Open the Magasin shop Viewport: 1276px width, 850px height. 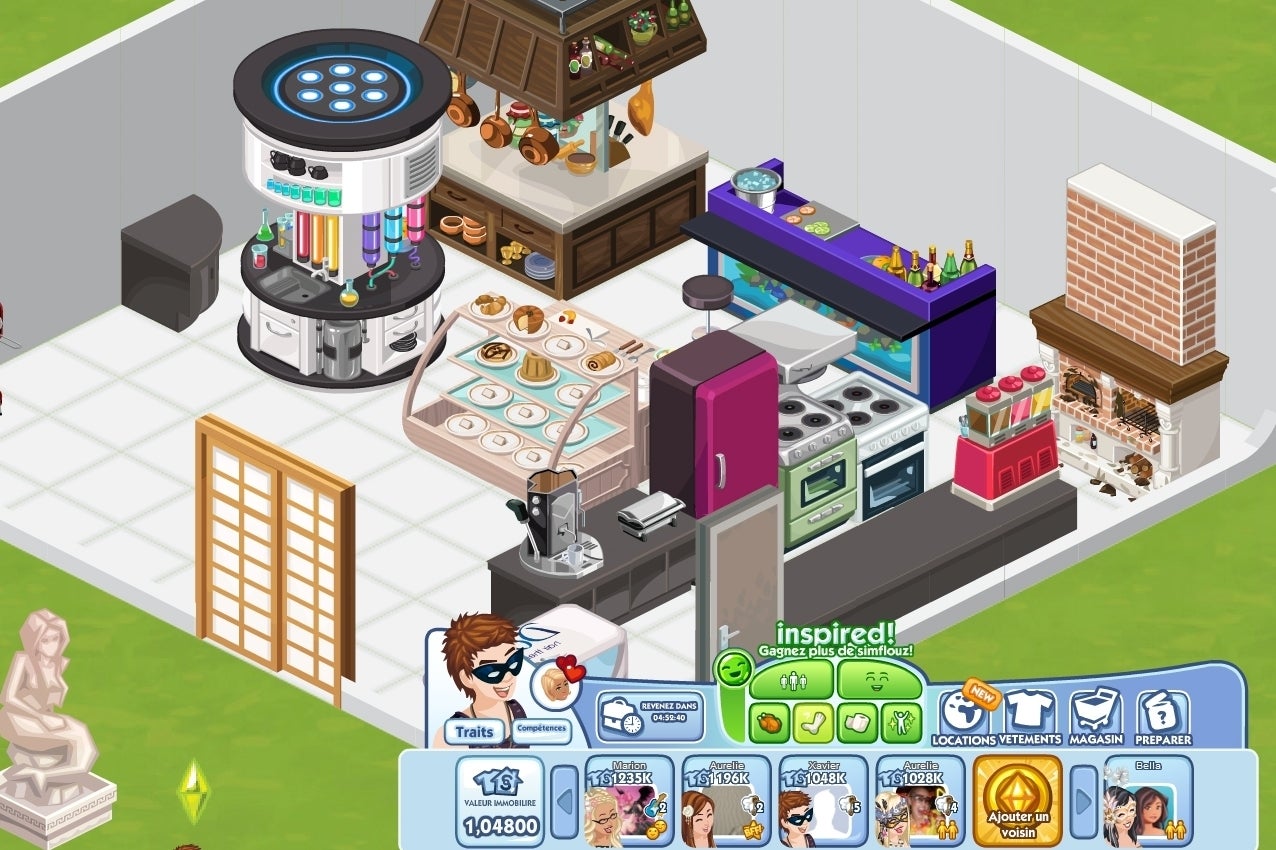1096,714
